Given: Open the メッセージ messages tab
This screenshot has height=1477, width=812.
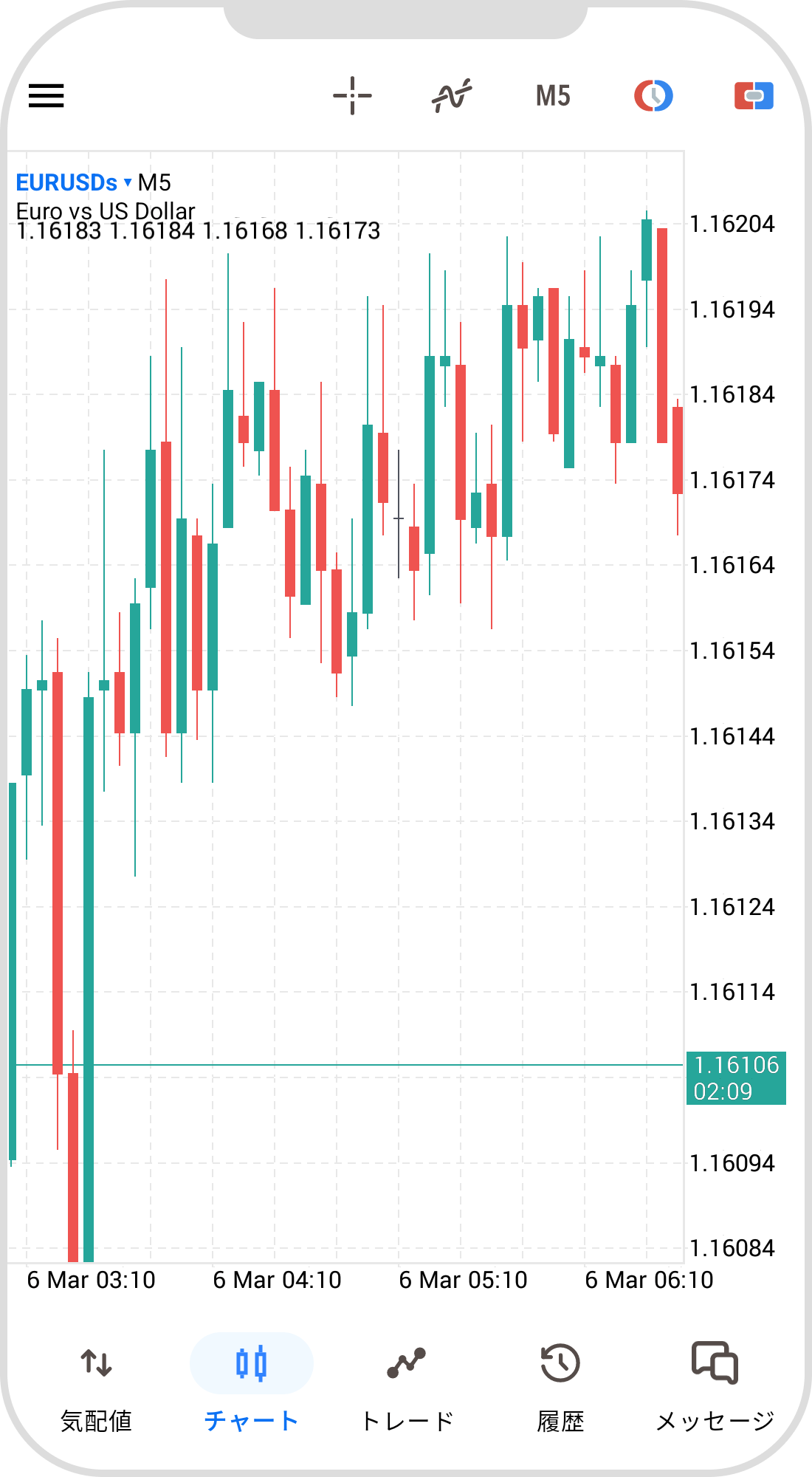Looking at the screenshot, I should [715, 1388].
